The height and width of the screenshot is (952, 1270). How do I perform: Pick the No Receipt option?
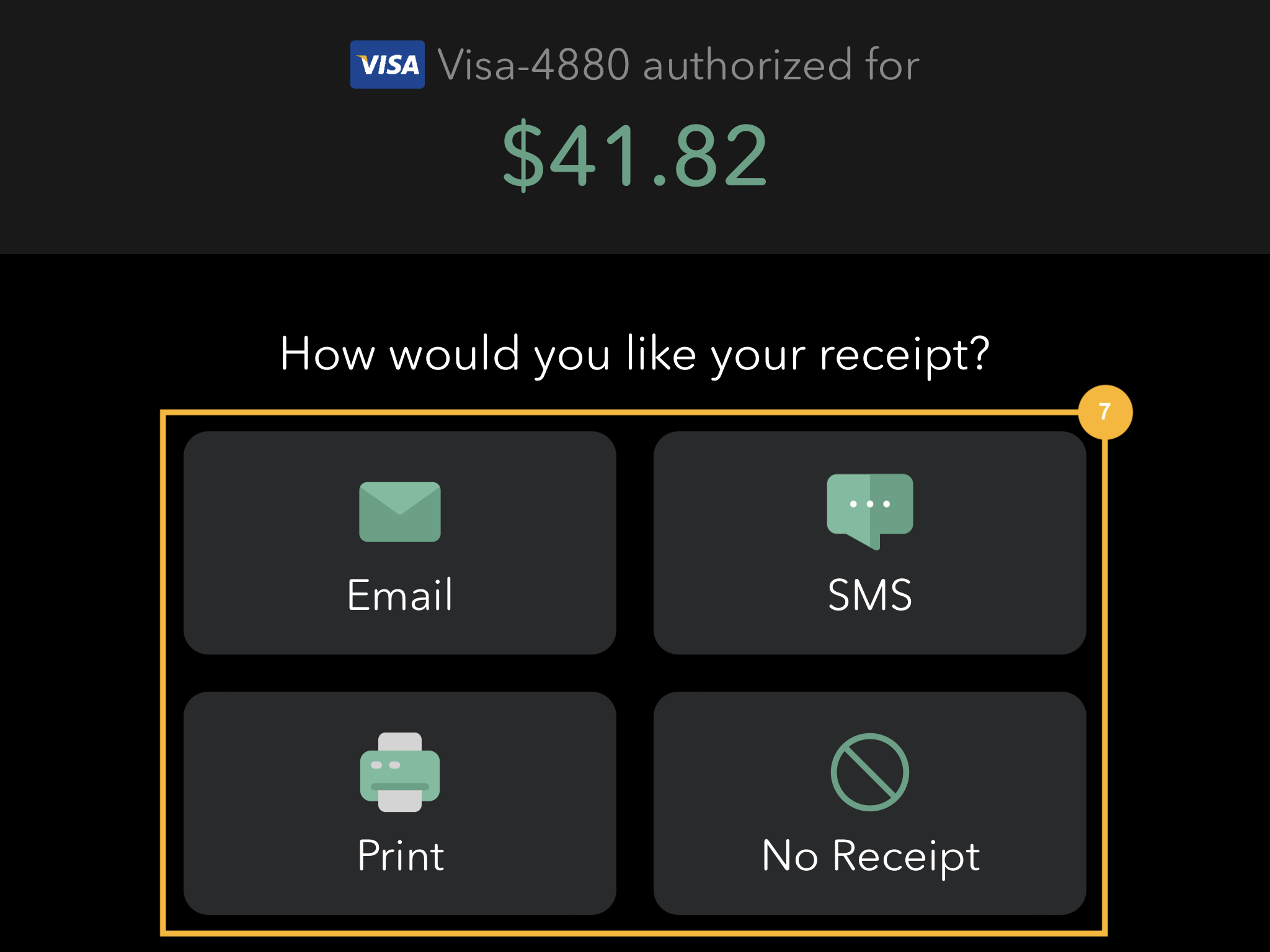869,803
